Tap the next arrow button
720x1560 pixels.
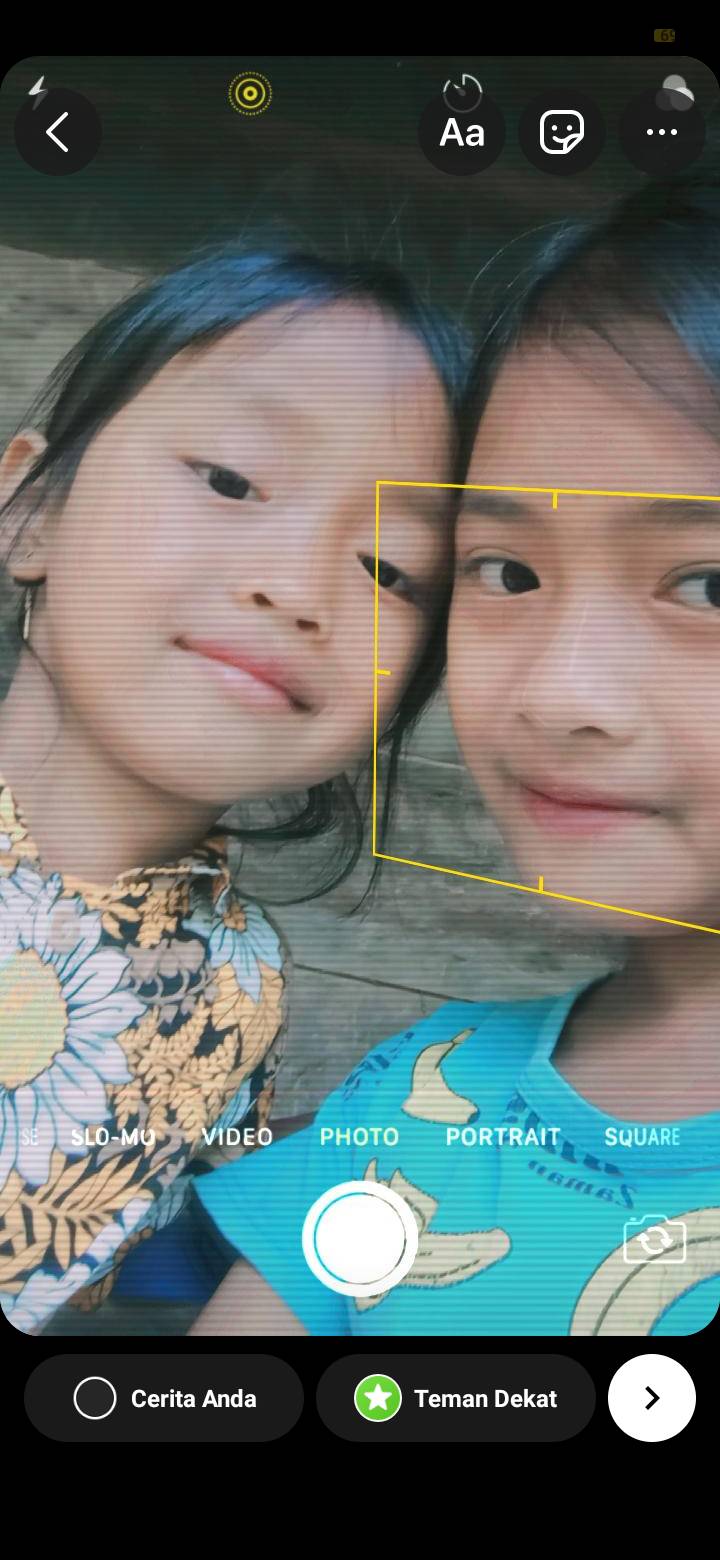(652, 1398)
